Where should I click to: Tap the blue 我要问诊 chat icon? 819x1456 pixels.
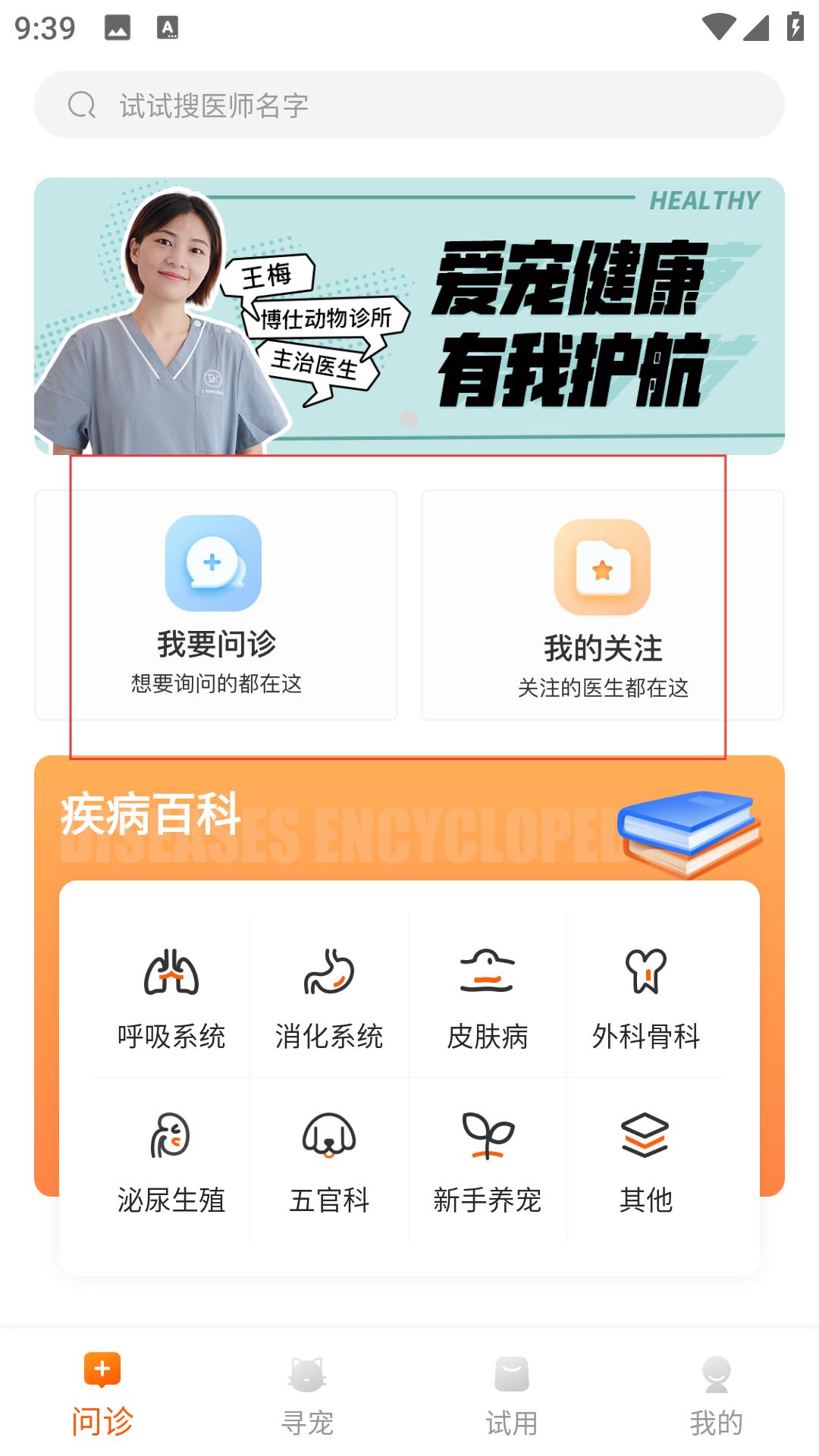coord(213,562)
